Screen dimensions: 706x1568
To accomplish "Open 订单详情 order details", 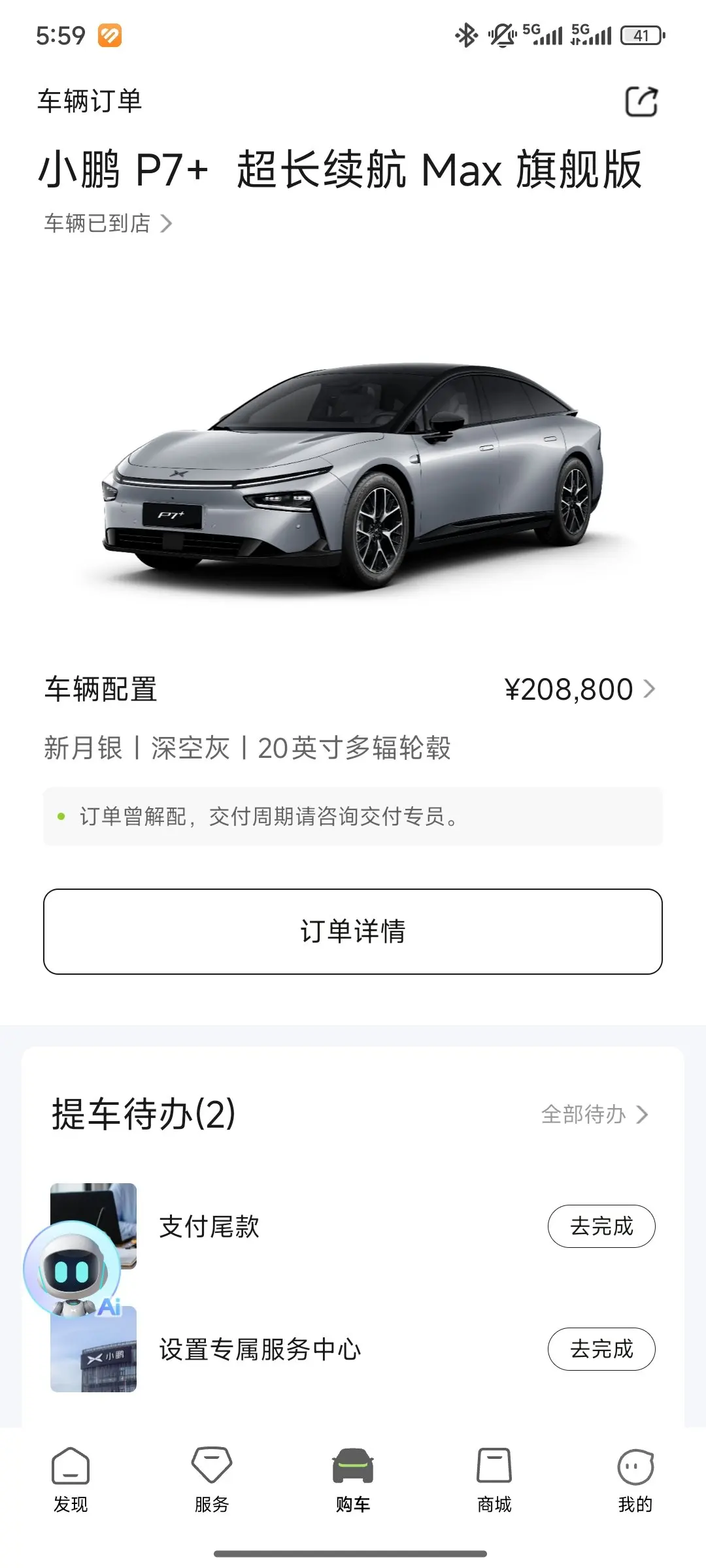I will click(x=353, y=931).
